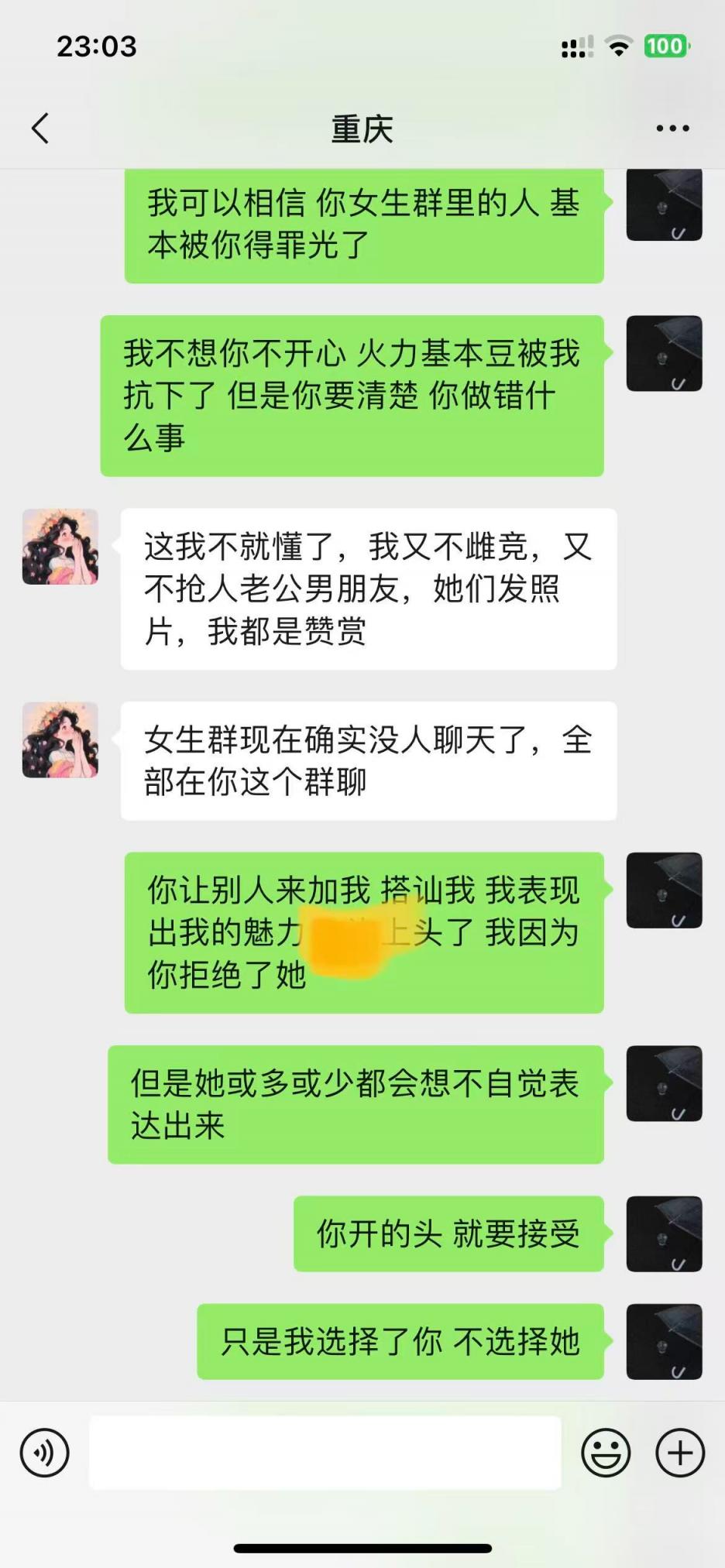The image size is (725, 1568).
Task: View own profile avatar beside 你开的头 就要接受
Action: point(664,1233)
